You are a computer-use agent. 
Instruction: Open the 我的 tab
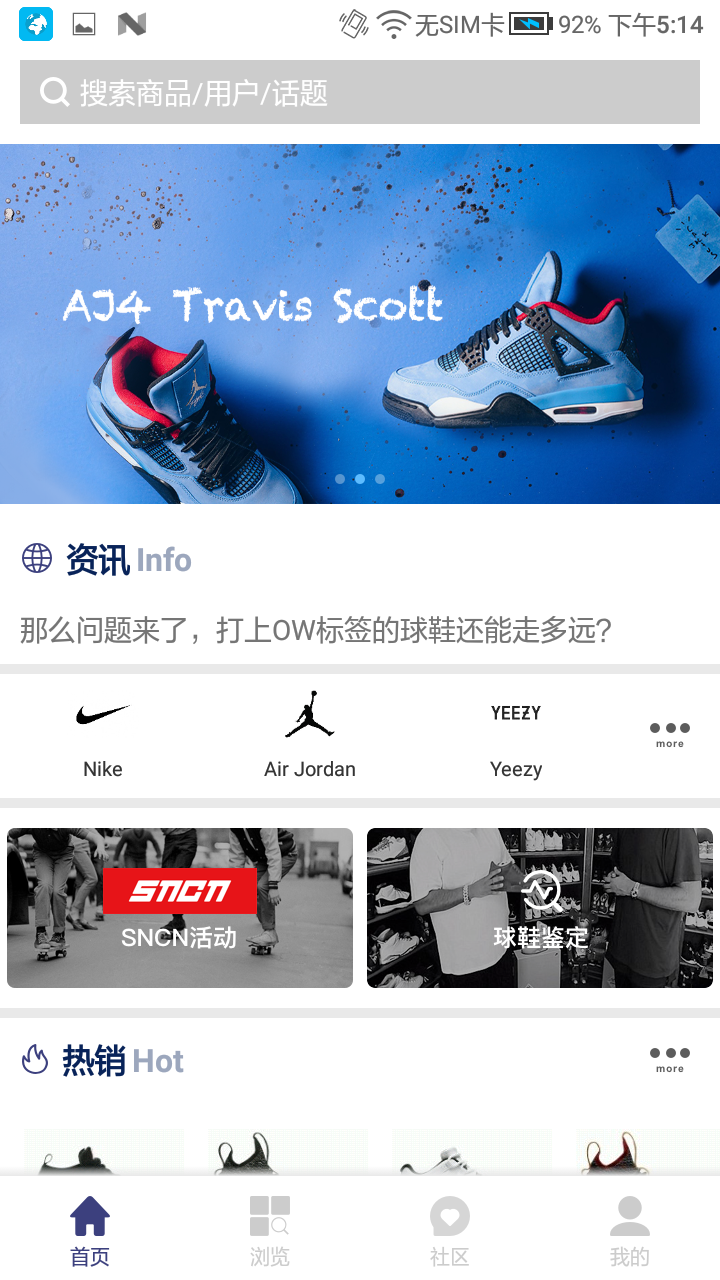click(630, 1231)
